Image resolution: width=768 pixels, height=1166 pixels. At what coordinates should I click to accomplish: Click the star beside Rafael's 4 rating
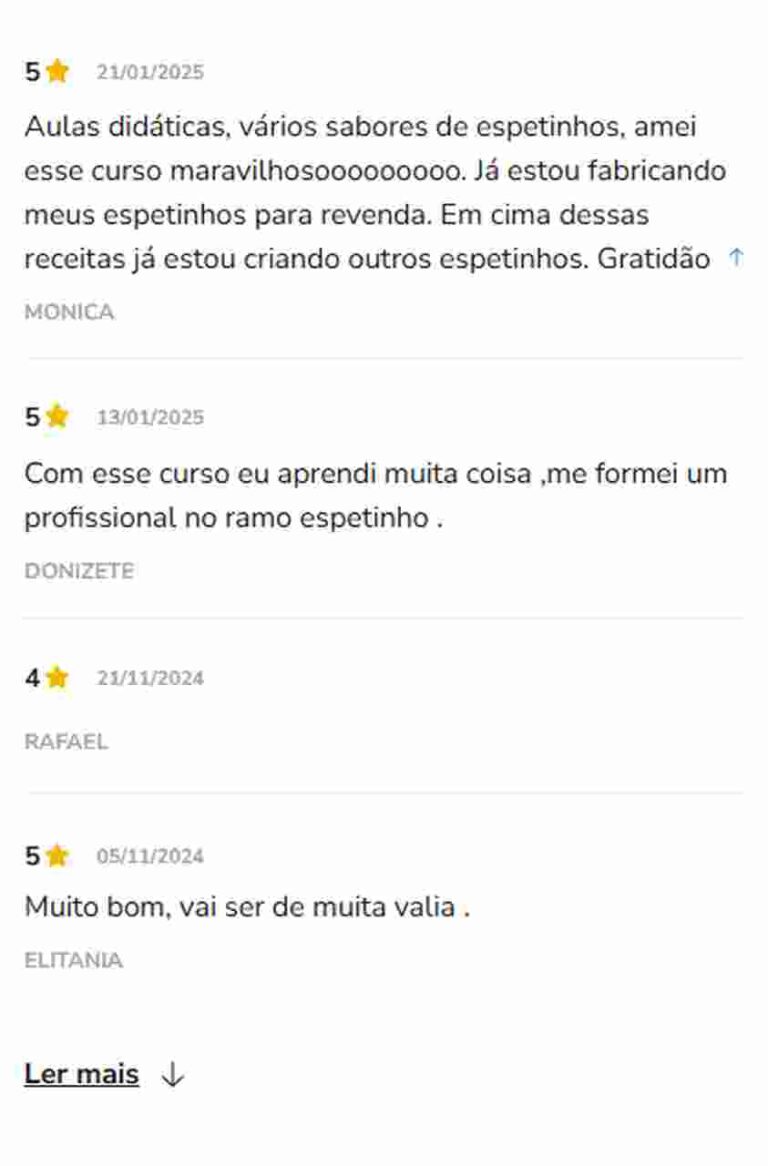pos(58,677)
